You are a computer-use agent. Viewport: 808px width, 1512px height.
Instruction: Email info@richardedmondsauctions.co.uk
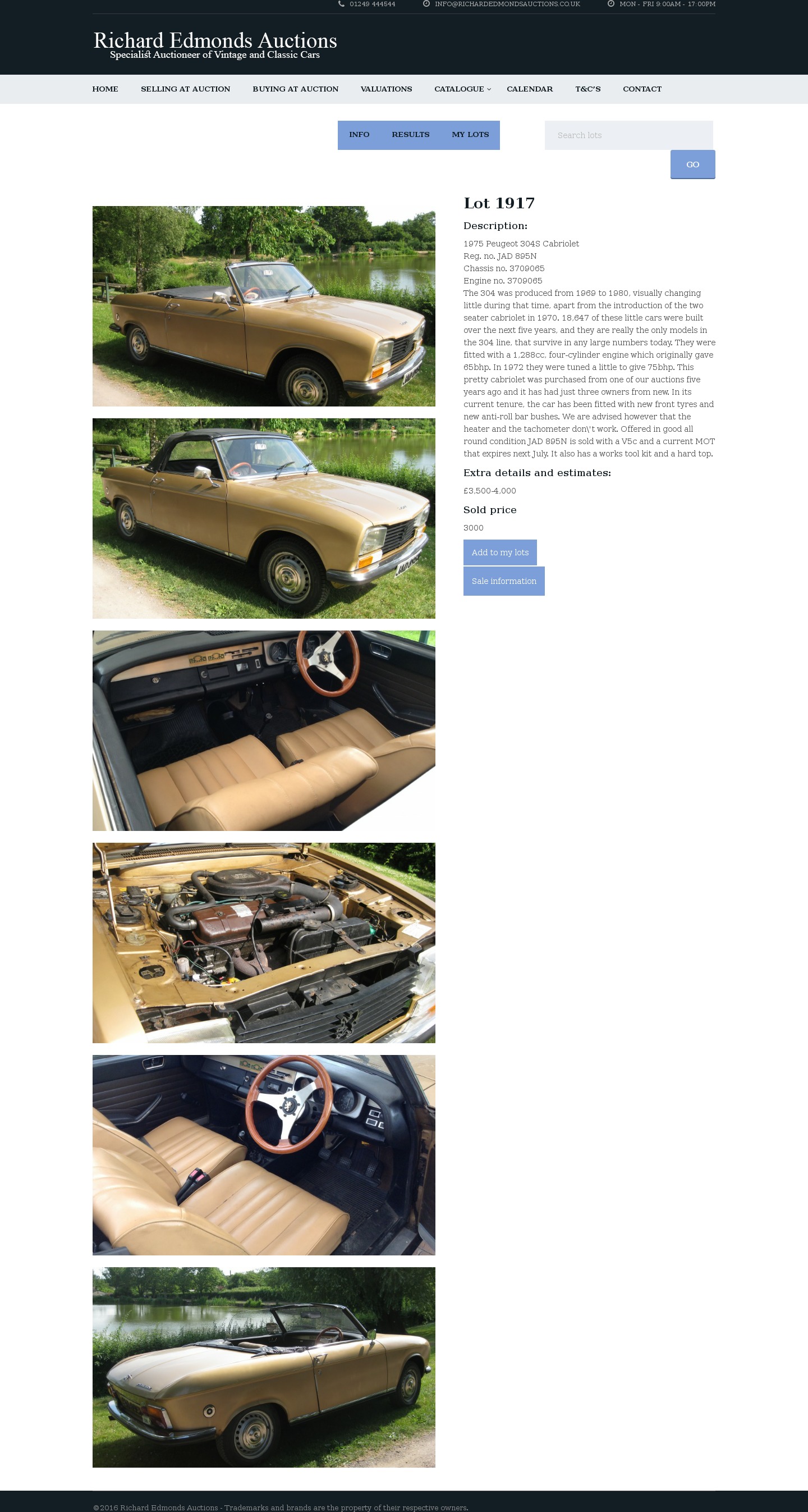point(506,4)
